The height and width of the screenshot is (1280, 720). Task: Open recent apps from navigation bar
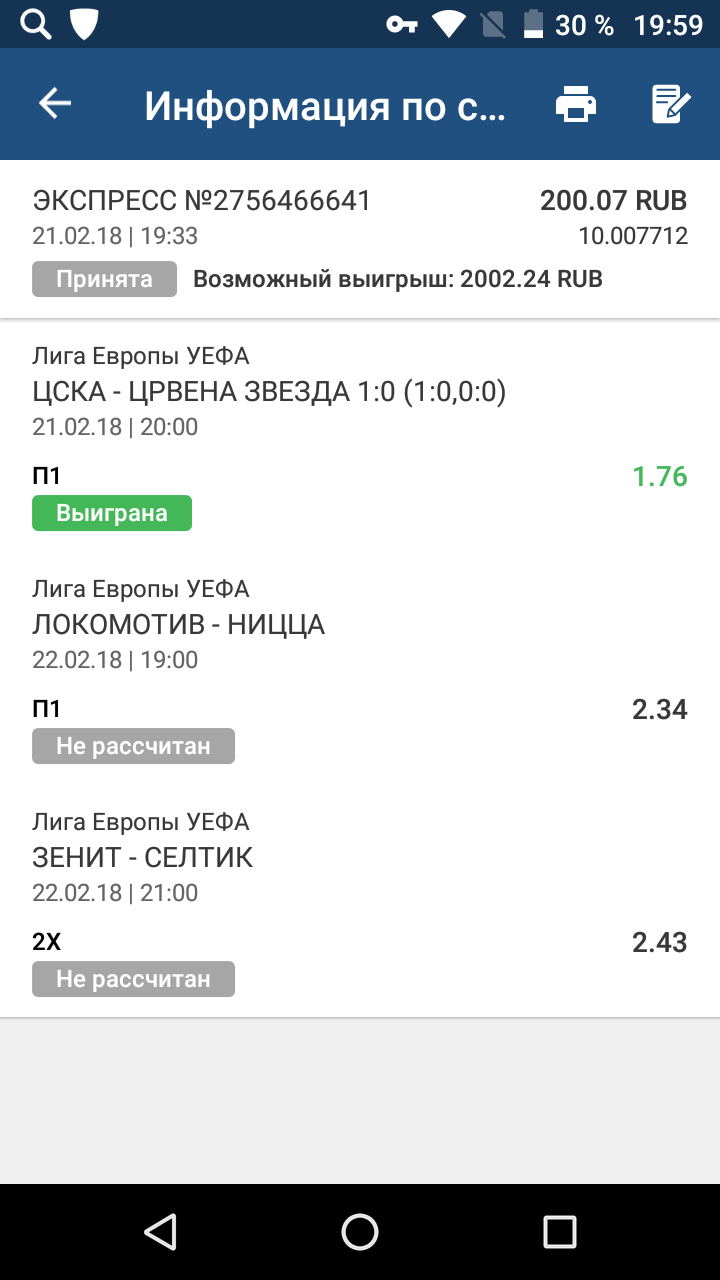click(560, 1232)
